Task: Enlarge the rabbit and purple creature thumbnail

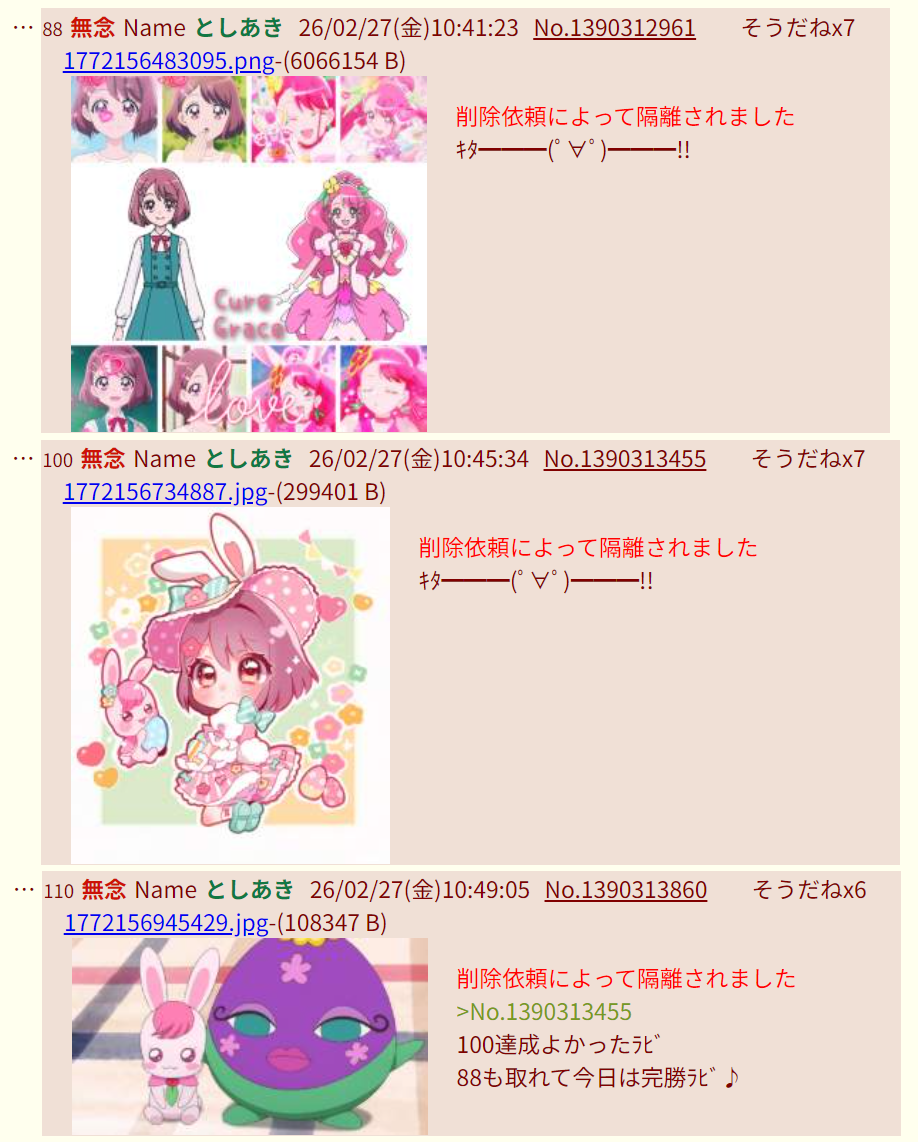Action: tap(250, 1036)
